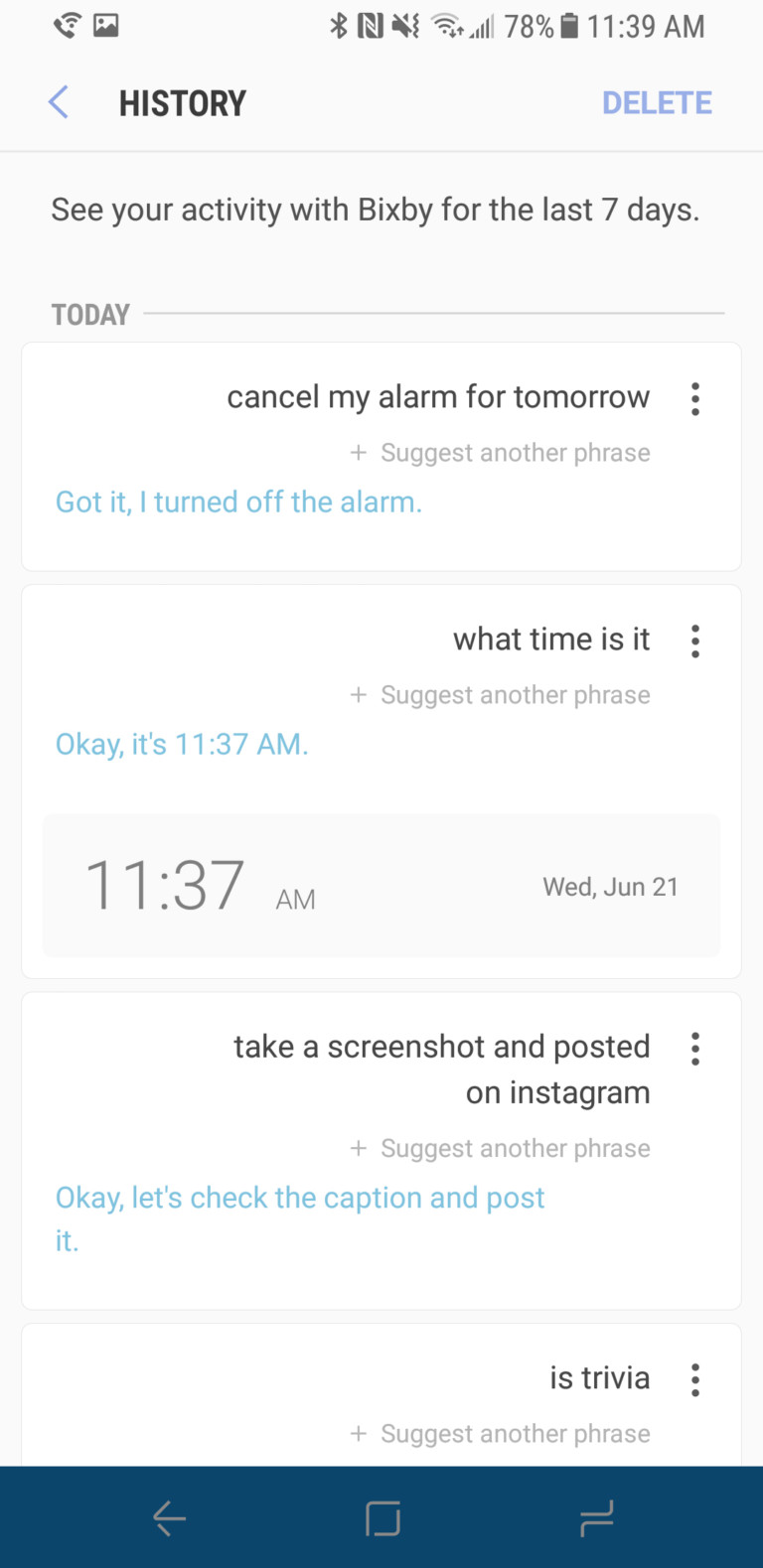763x1568 pixels.
Task: Open the 11:37 AM time card
Action: pyautogui.click(x=381, y=886)
